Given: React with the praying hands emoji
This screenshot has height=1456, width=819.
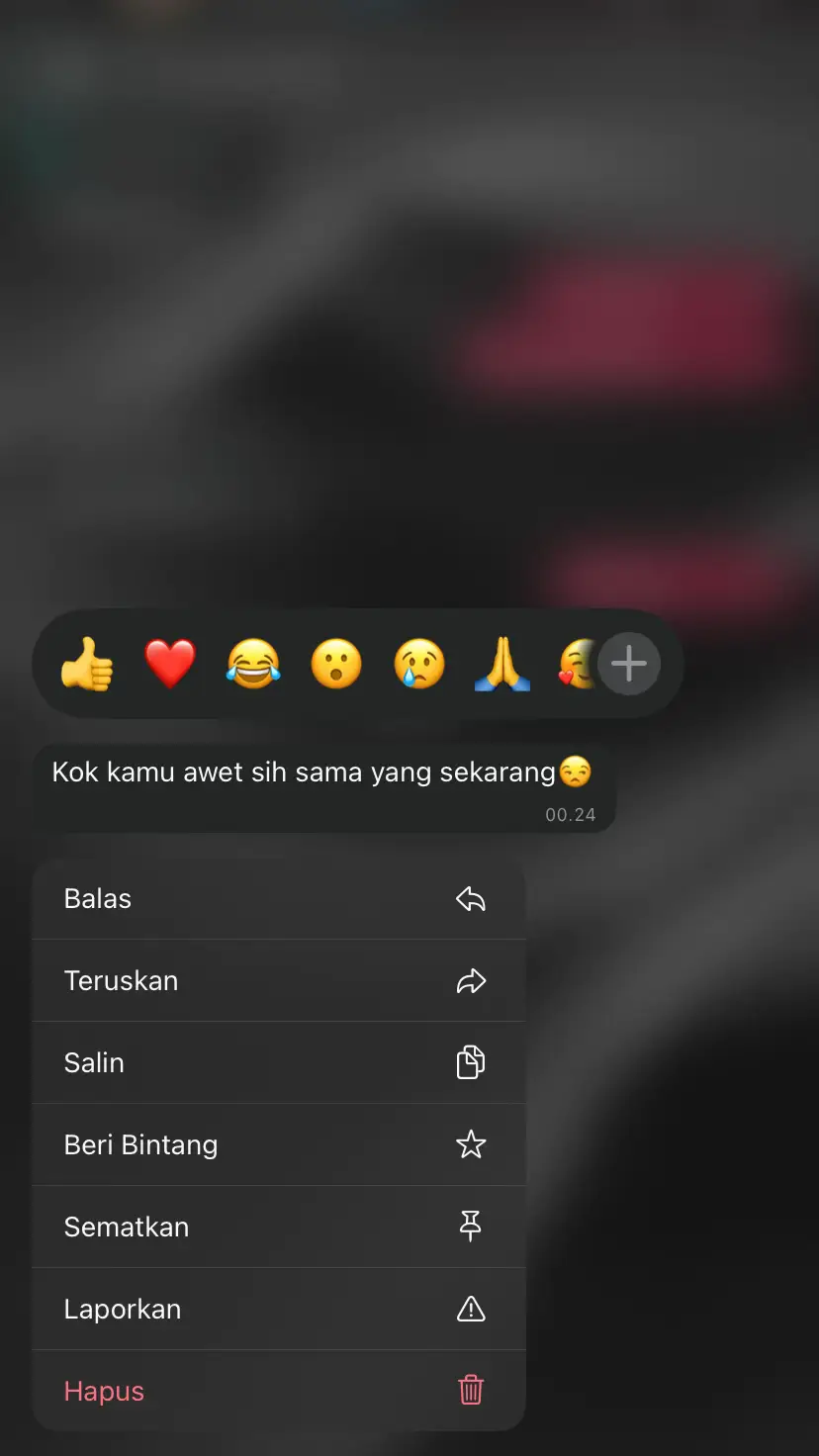Looking at the screenshot, I should (x=502, y=664).
